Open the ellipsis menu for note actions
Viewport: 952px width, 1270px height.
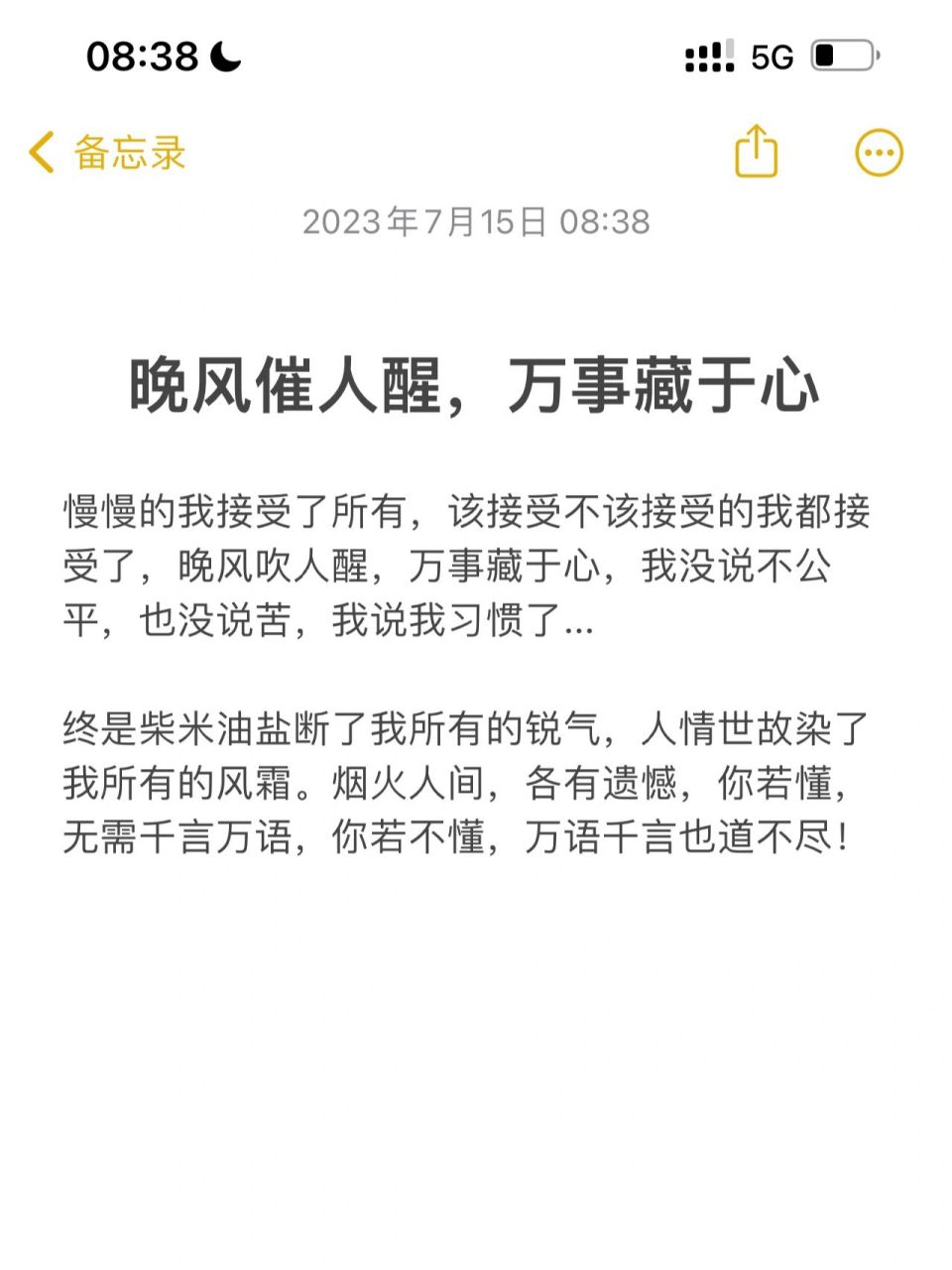877,151
